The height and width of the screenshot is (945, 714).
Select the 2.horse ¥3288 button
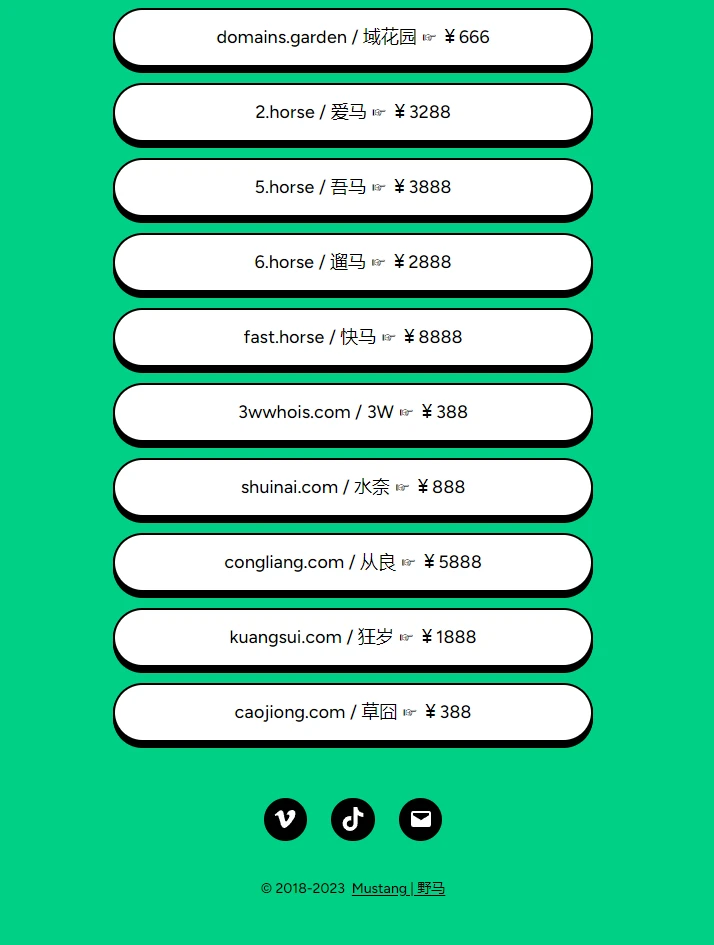352,112
